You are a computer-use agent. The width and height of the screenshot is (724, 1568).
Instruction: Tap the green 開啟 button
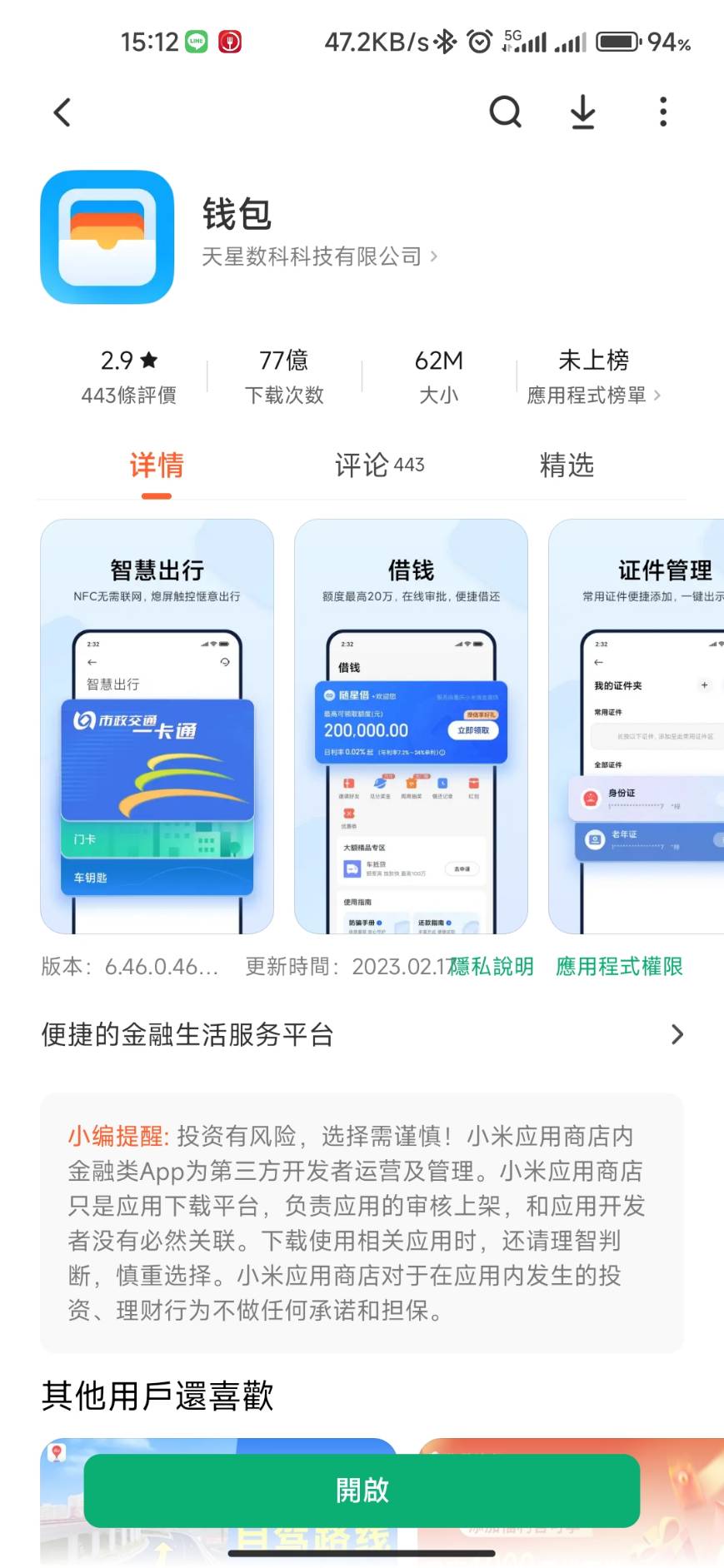[362, 1491]
